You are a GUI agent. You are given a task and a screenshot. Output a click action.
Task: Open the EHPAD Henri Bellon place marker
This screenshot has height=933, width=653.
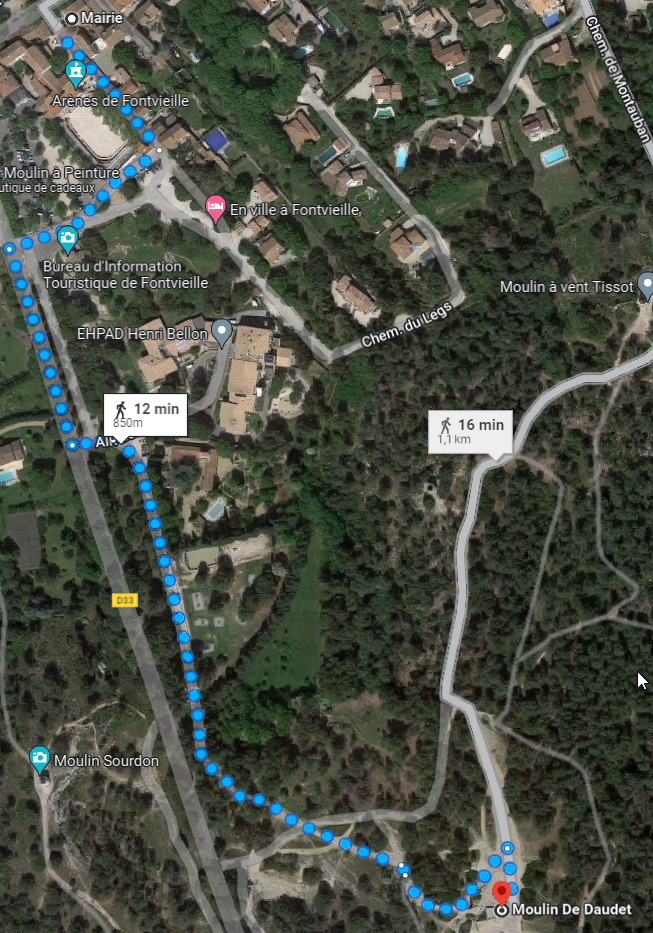[x=222, y=332]
